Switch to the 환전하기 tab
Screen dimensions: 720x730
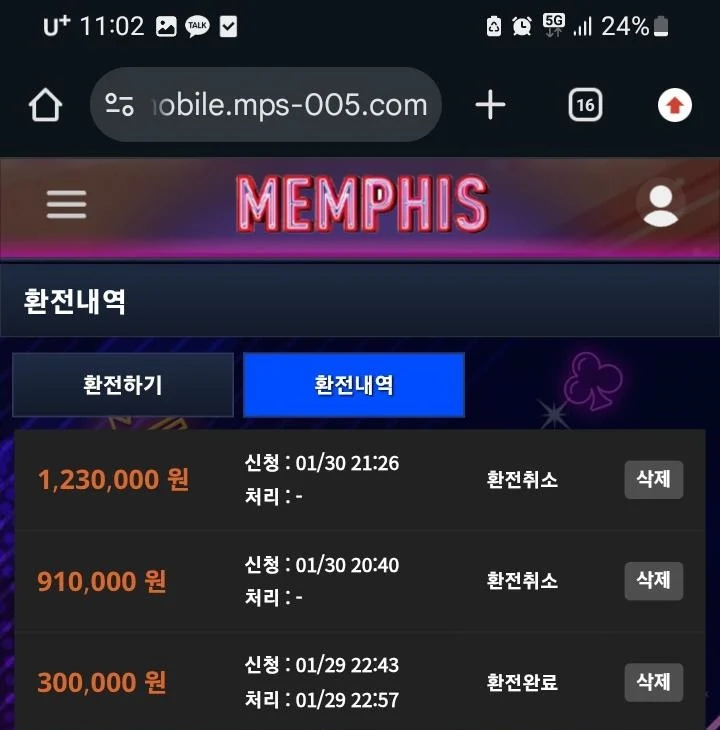tap(123, 385)
